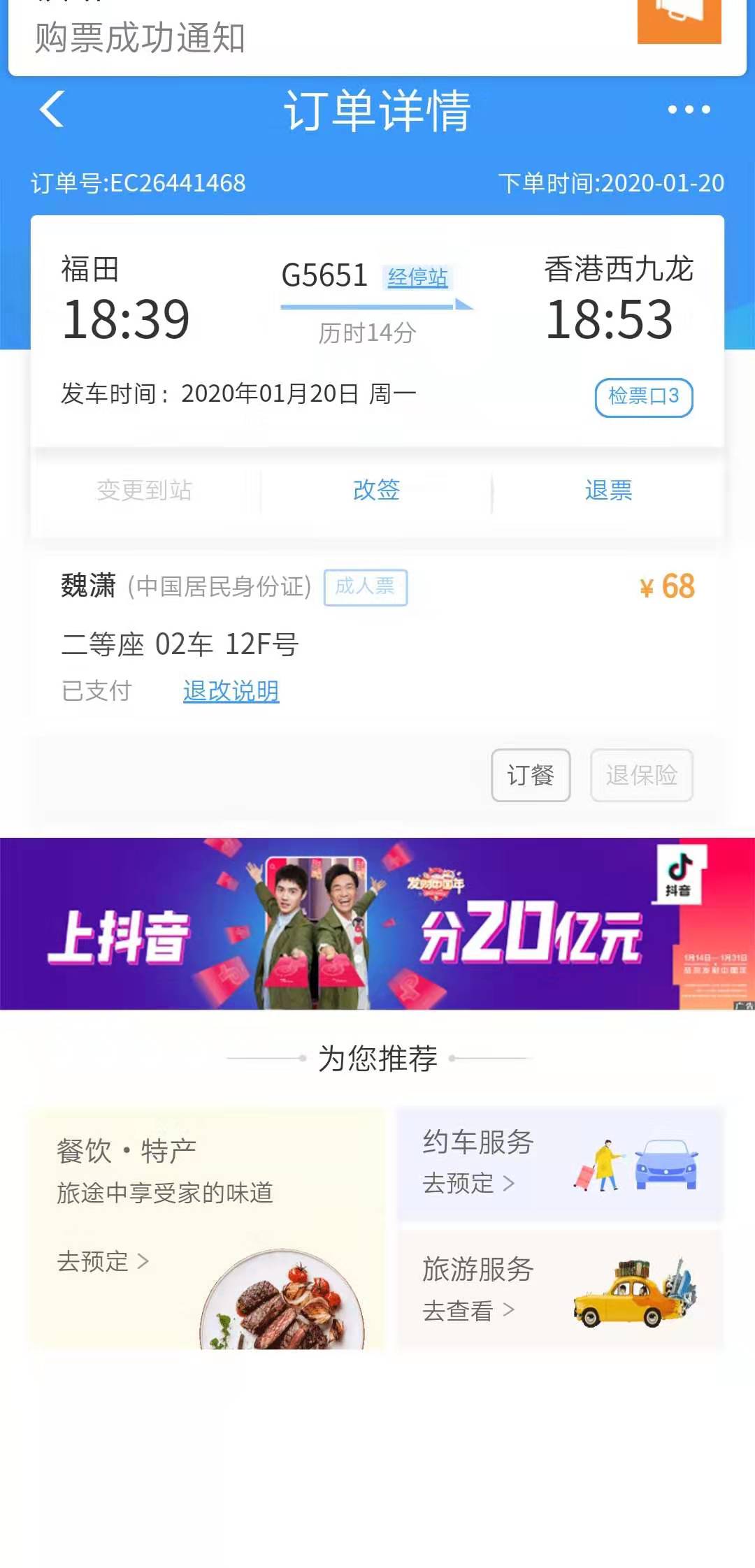Tap 订餐 to order a meal
The image size is (755, 1568).
[531, 775]
